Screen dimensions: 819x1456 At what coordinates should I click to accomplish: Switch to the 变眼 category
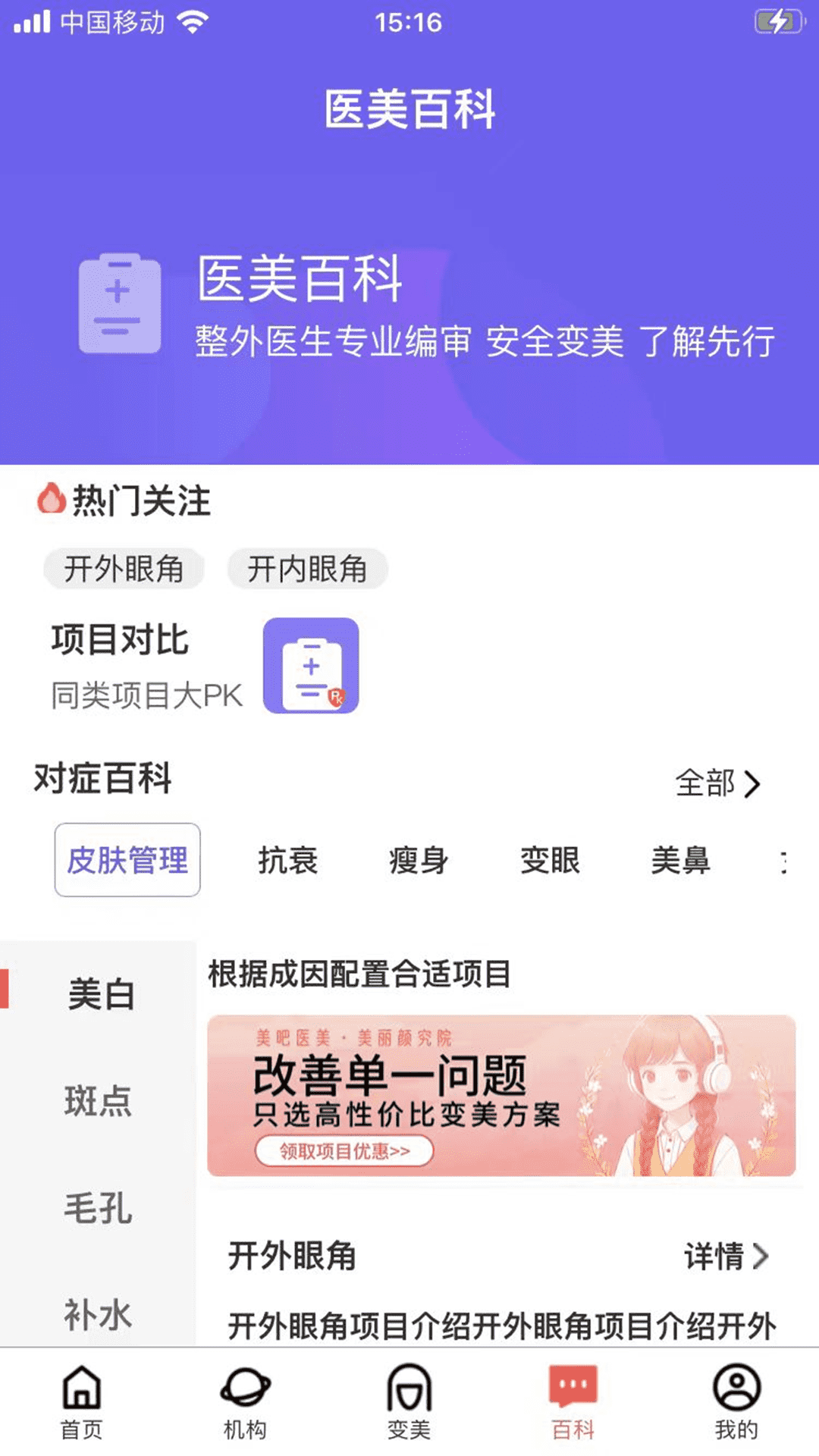[x=550, y=861]
